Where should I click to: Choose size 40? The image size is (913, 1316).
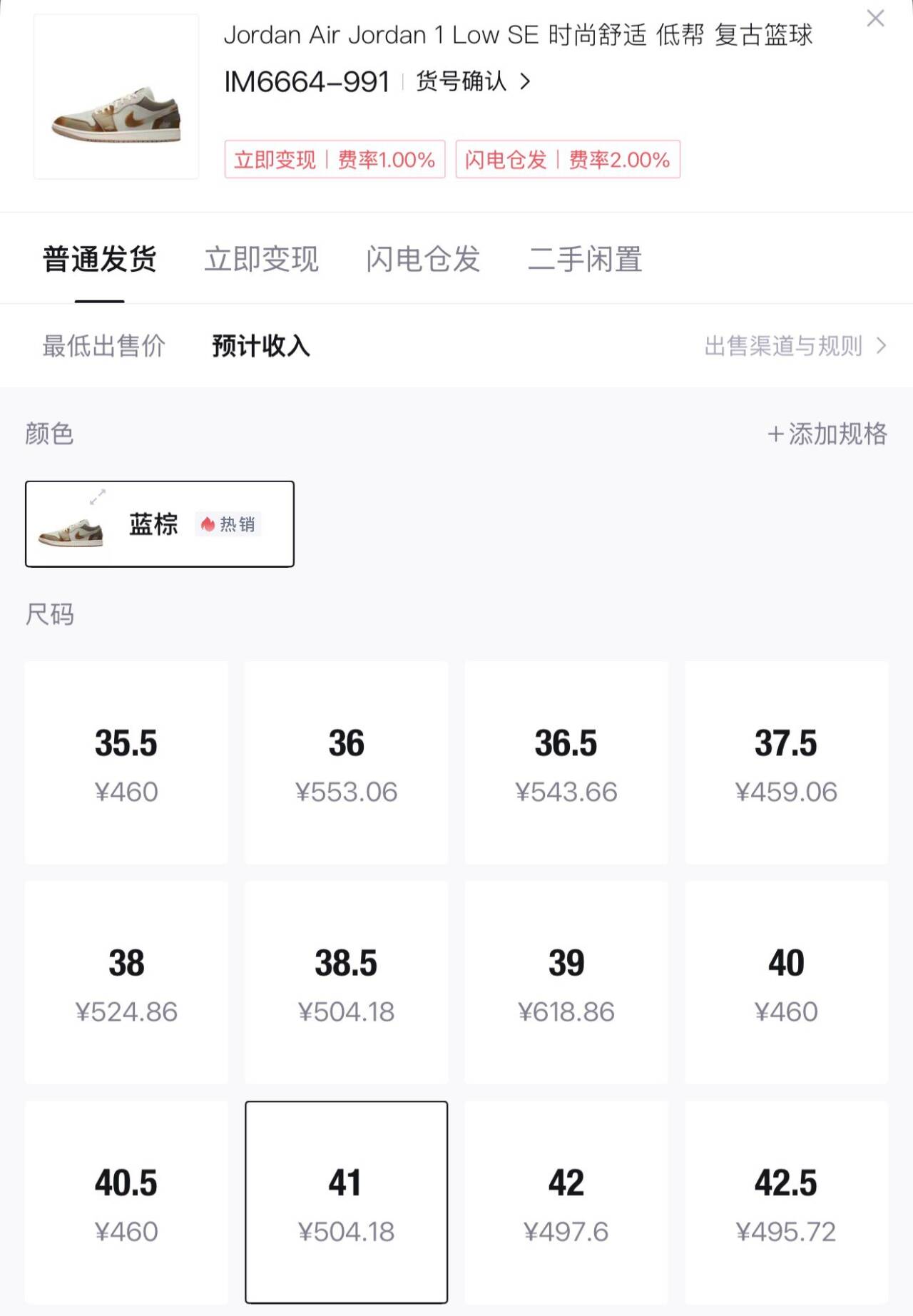786,982
